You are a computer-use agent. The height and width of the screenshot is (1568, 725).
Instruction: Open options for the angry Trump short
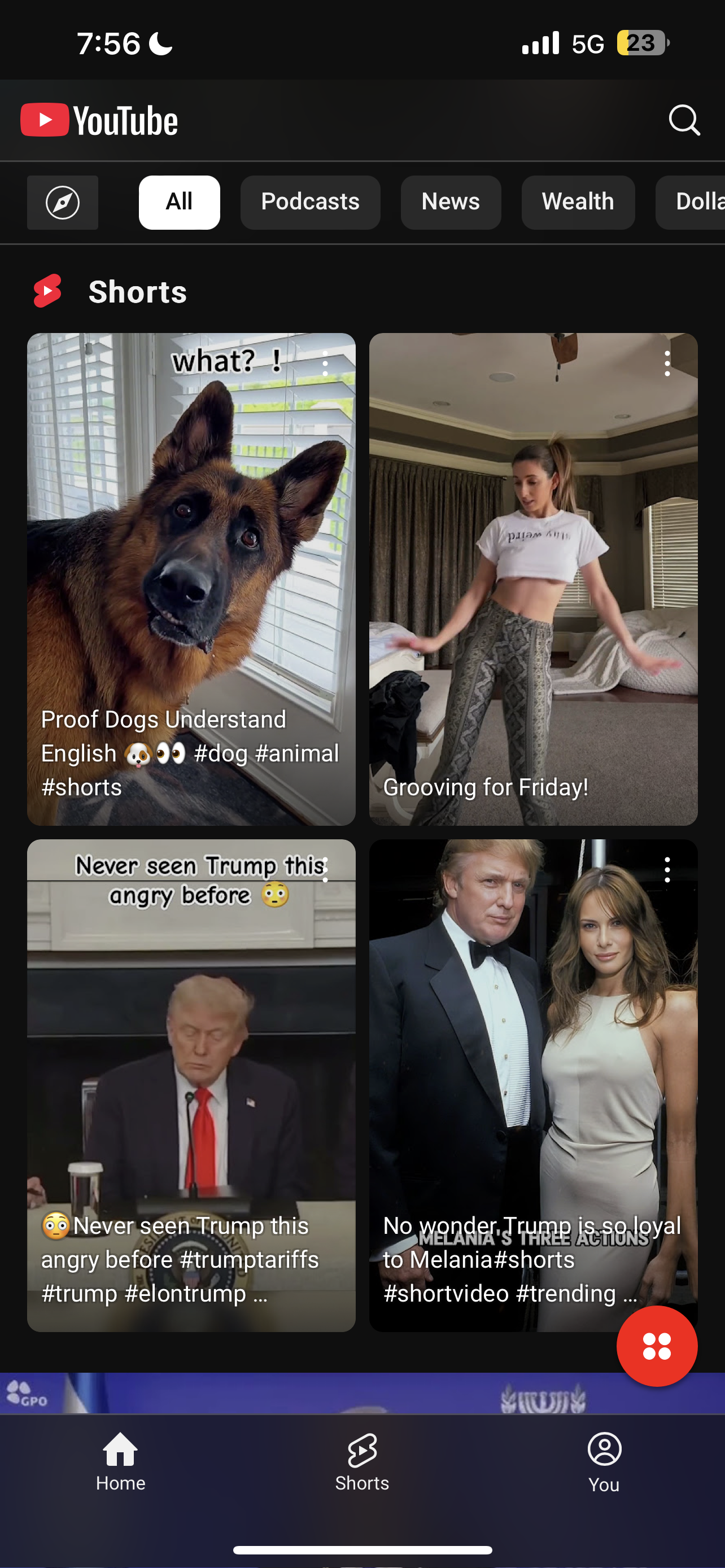(326, 870)
